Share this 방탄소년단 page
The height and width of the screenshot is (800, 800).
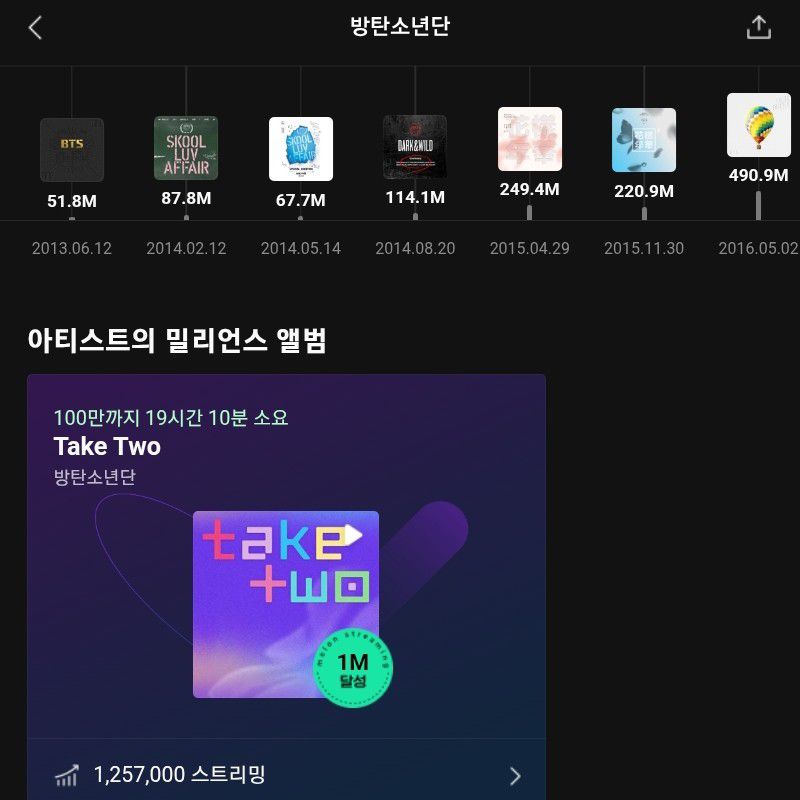759,28
